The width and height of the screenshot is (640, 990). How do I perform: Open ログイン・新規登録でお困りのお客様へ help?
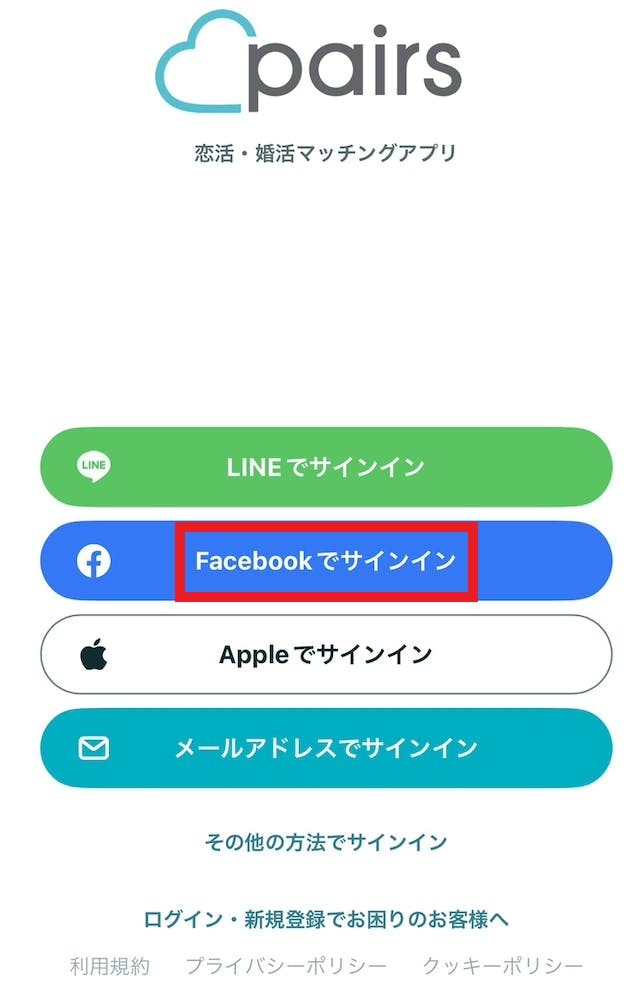325,918
